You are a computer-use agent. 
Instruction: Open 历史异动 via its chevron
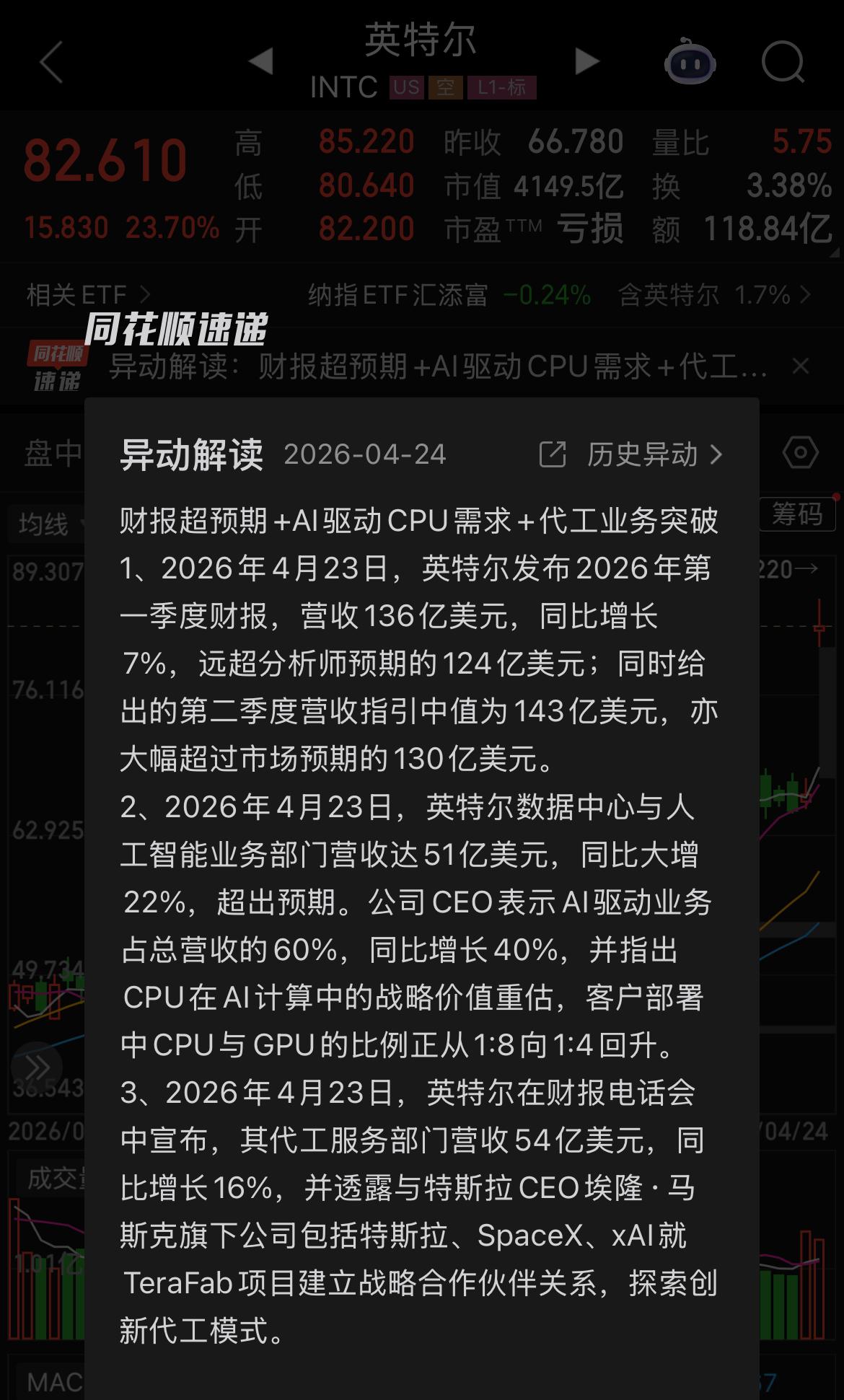coord(717,454)
